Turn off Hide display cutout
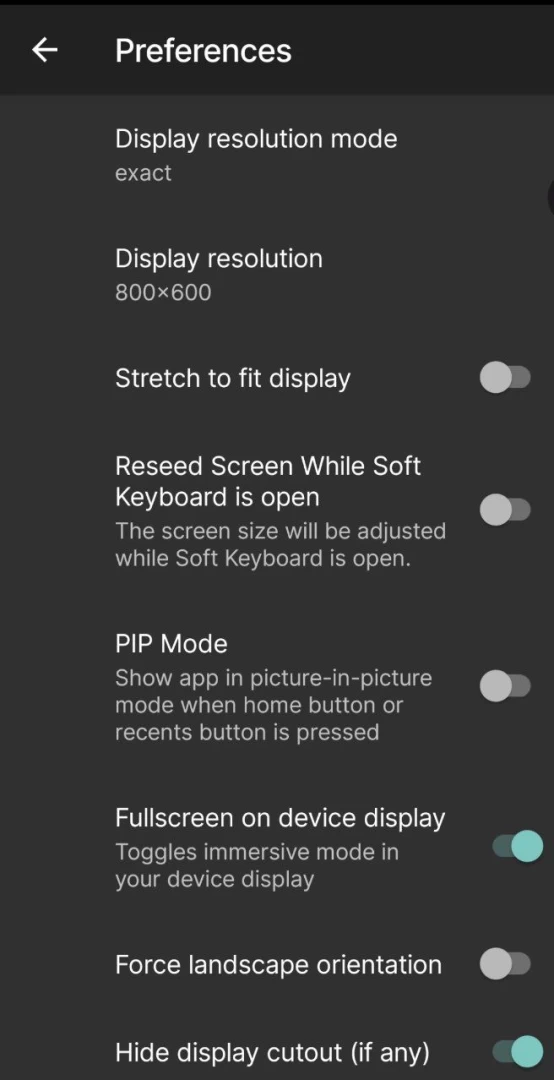The image size is (554, 1080). point(517,1052)
